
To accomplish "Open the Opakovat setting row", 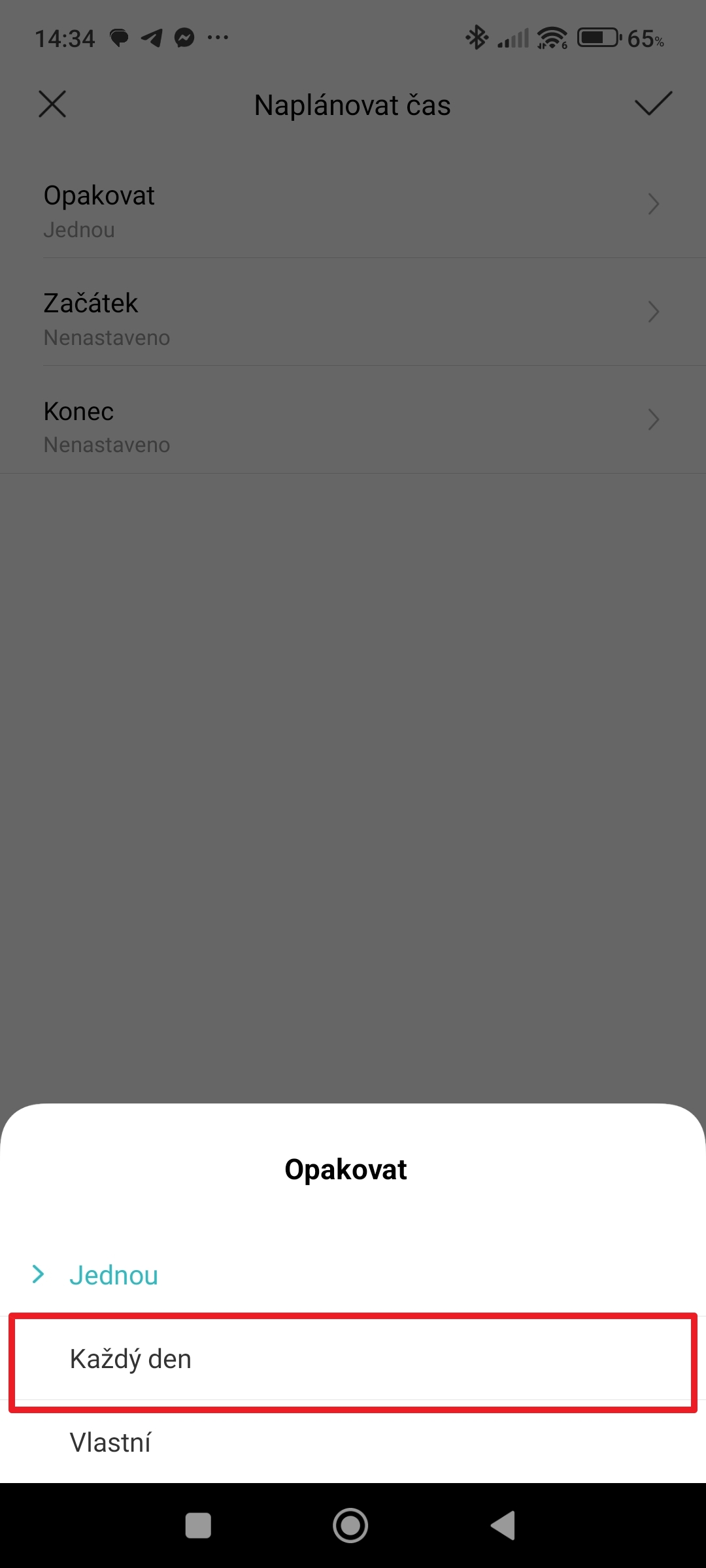I will click(353, 211).
